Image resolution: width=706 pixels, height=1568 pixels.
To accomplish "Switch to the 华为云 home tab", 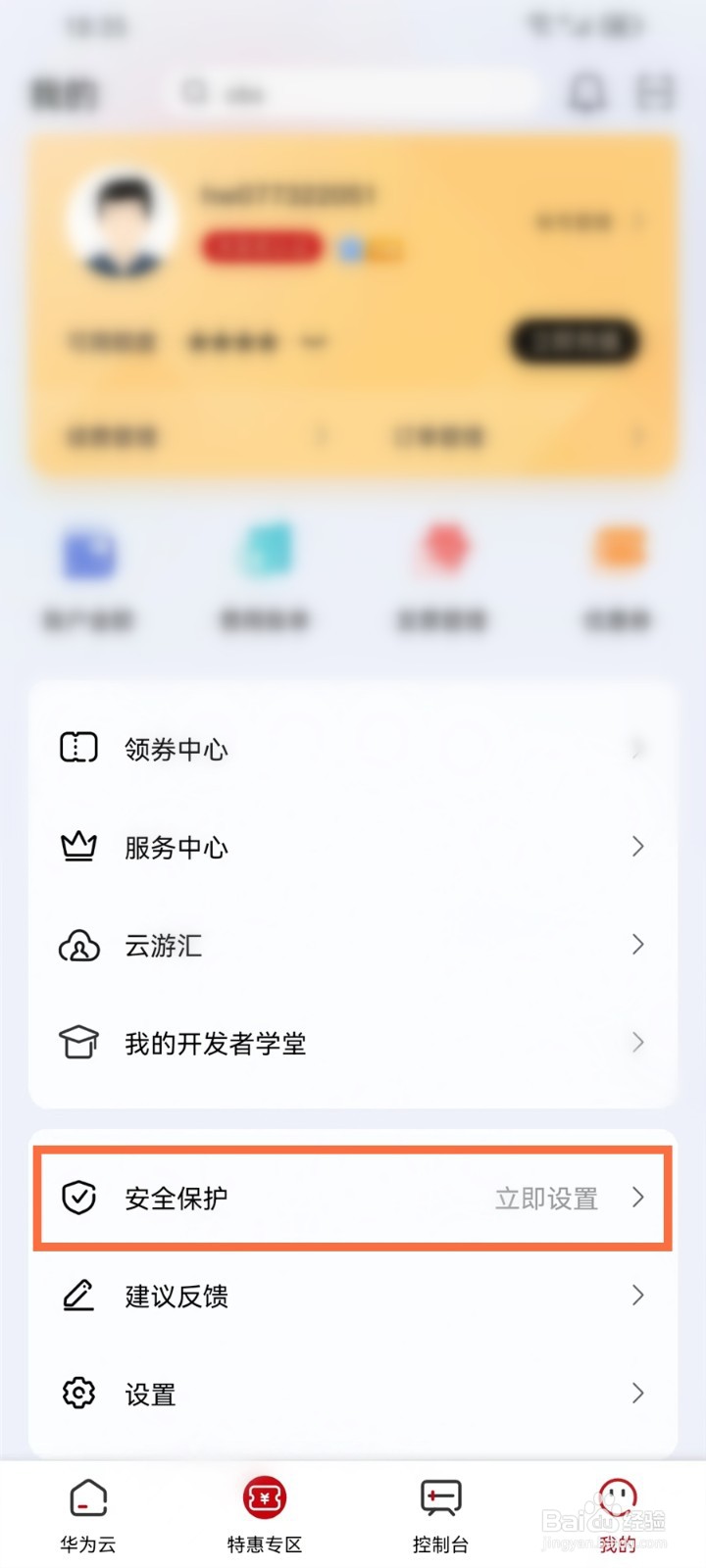I will 88,1515.
